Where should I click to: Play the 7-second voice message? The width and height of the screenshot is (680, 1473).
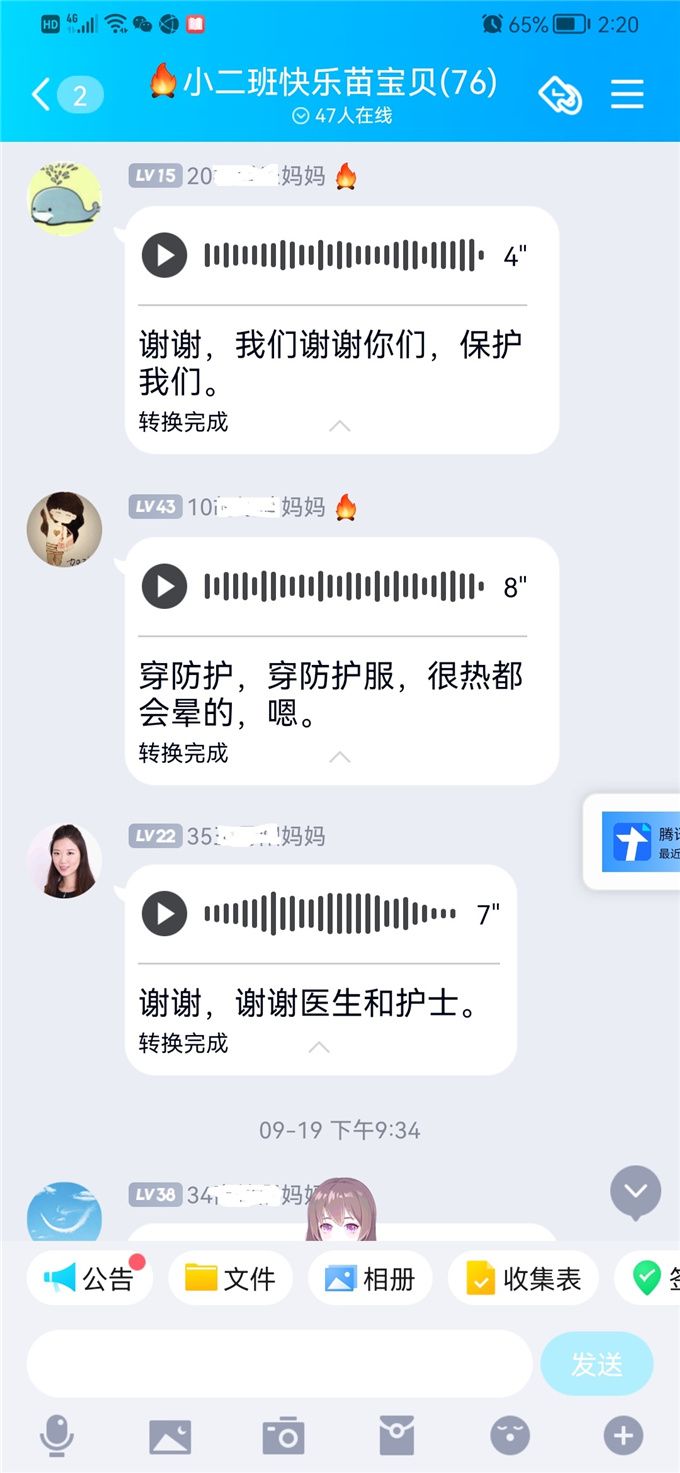pos(165,913)
